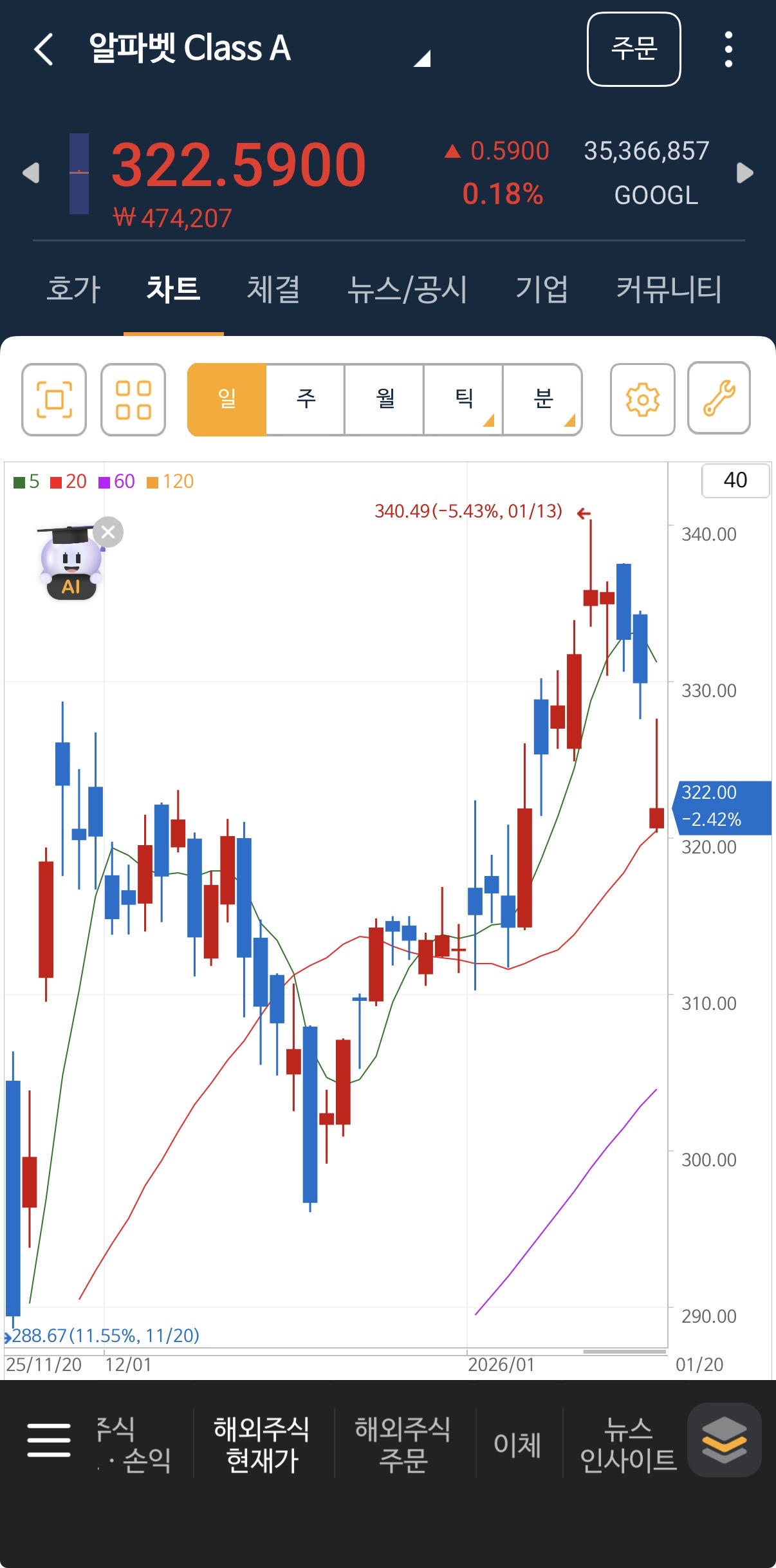Screen dimensions: 776x1568
Task: Go to the next stock using the right arrow
Action: (744, 173)
